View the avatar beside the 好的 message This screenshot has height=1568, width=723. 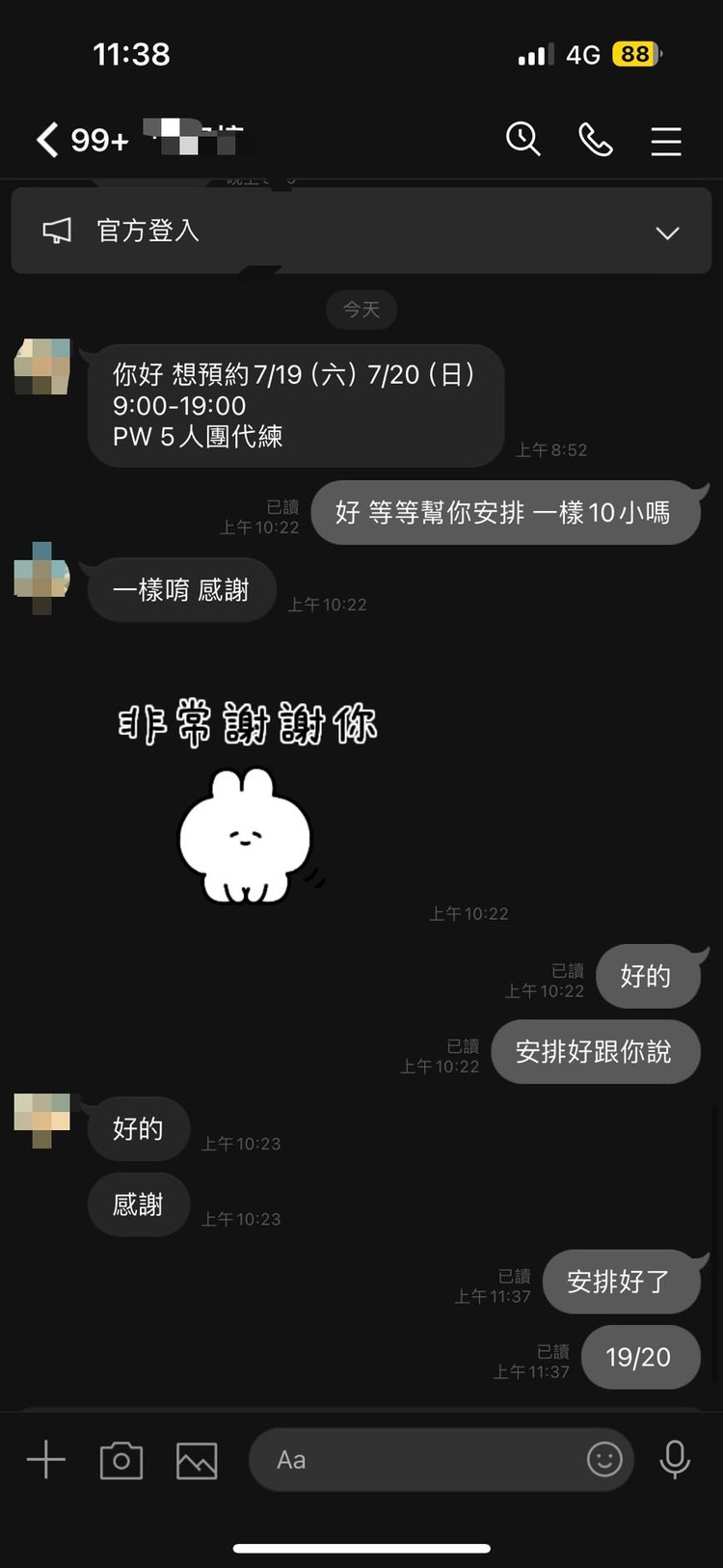(x=42, y=1120)
